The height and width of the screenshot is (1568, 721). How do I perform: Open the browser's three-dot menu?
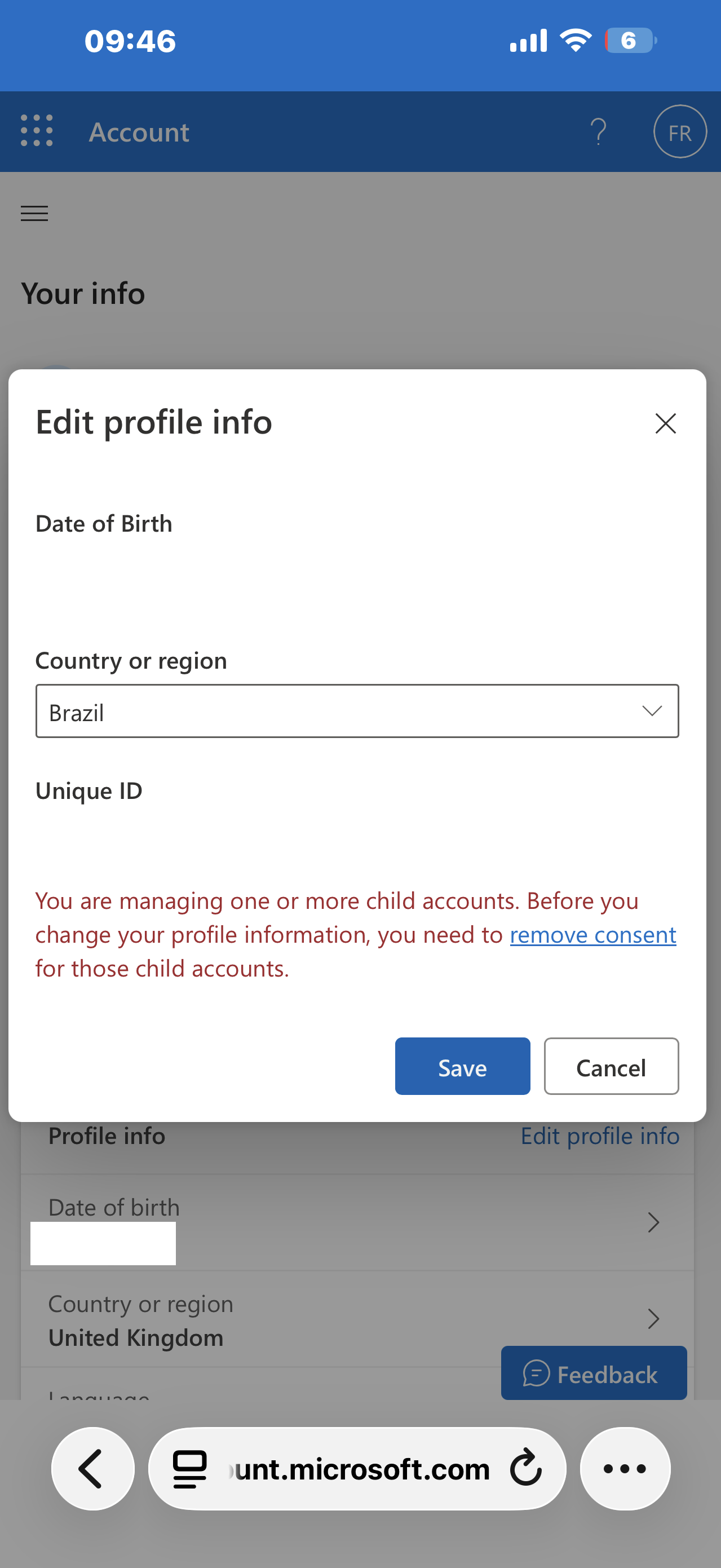[625, 1468]
